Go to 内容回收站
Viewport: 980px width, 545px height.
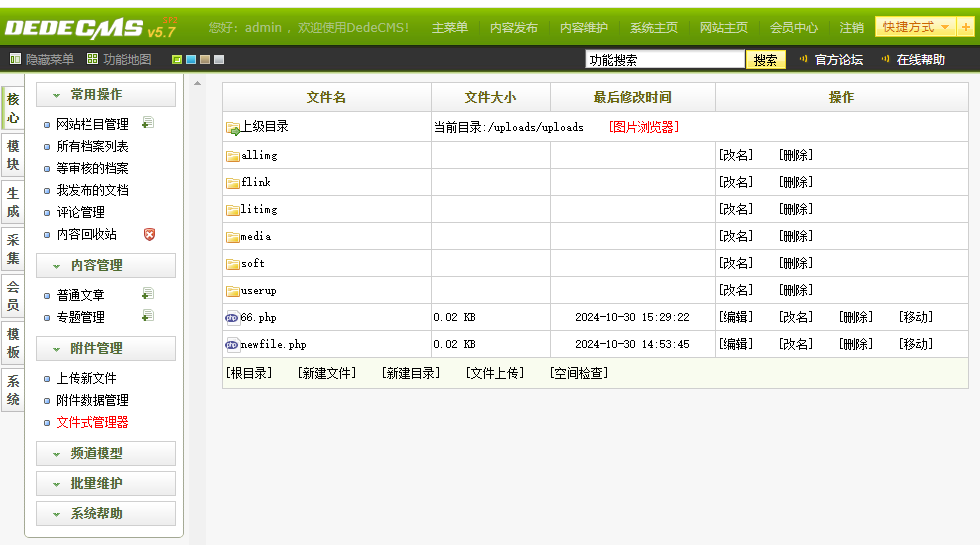pyautogui.click(x=86, y=234)
